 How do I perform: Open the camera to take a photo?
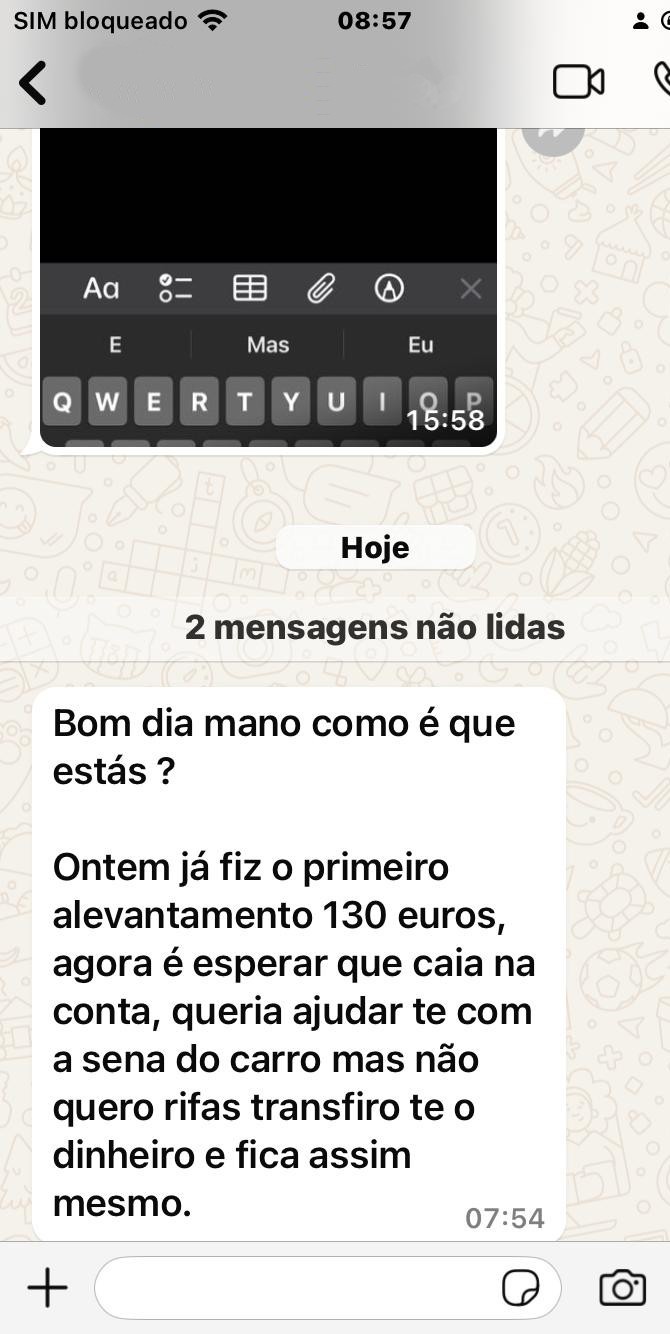tap(622, 1288)
